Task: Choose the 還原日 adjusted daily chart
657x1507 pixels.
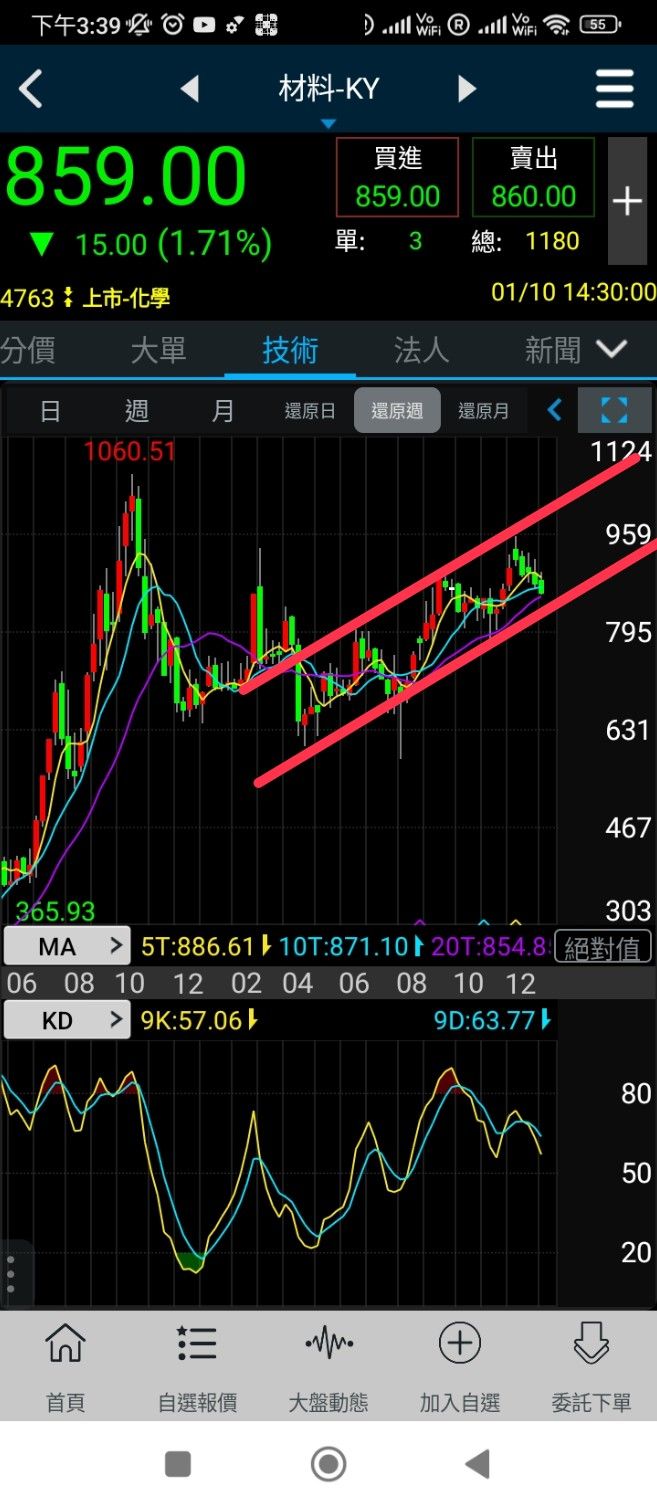Action: point(309,410)
